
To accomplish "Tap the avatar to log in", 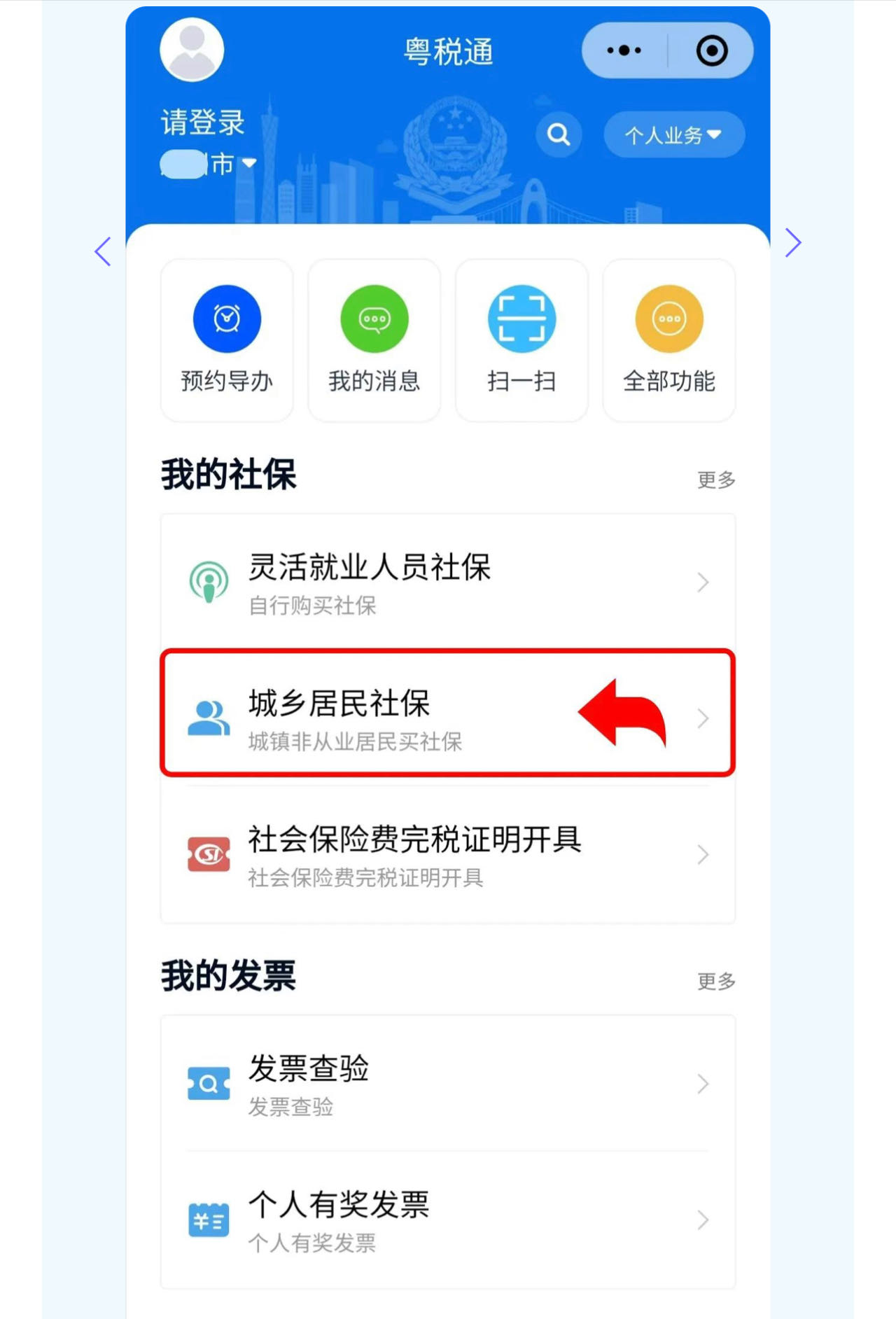I will coord(192,50).
